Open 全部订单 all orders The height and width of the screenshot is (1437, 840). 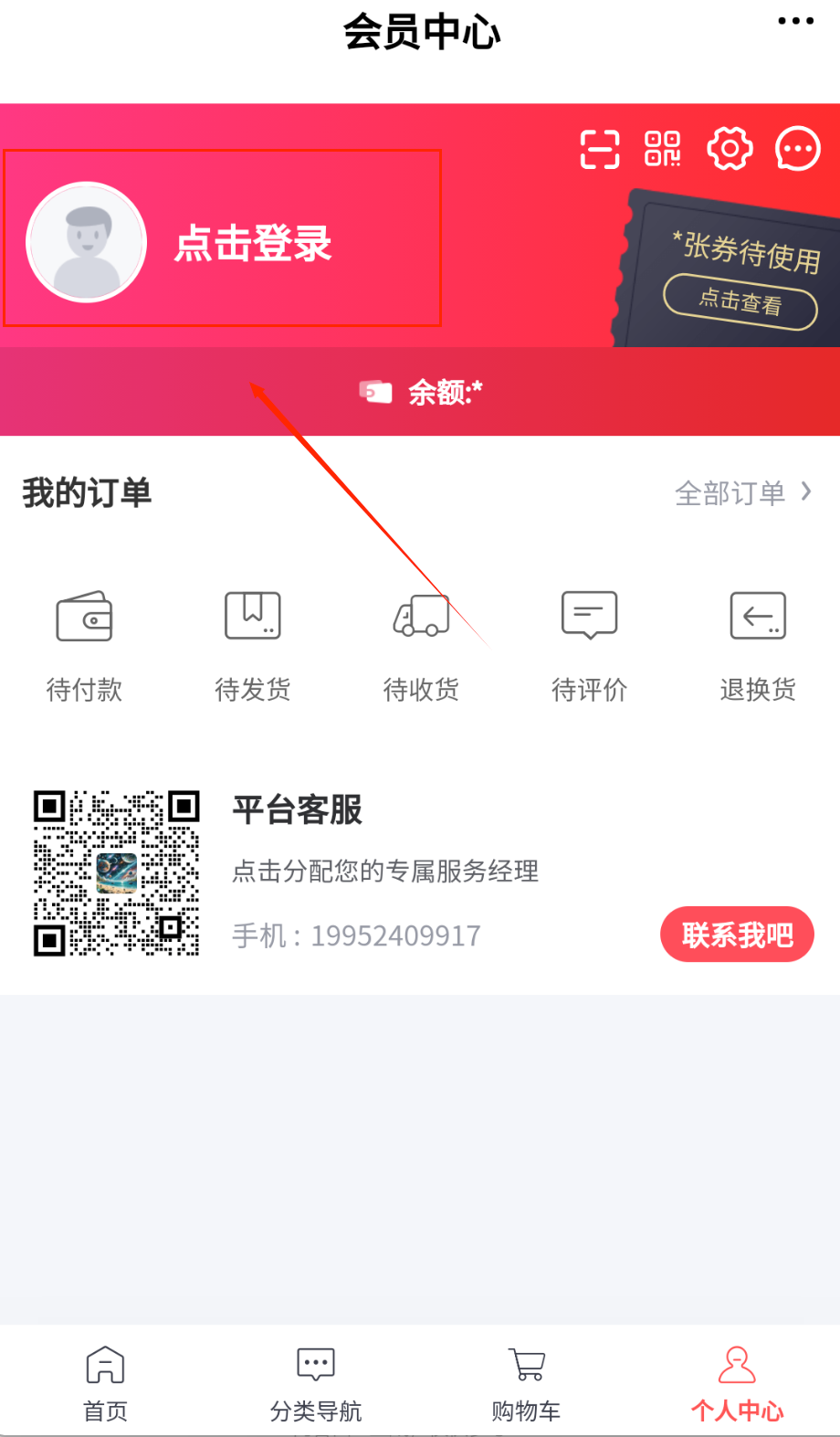741,493
